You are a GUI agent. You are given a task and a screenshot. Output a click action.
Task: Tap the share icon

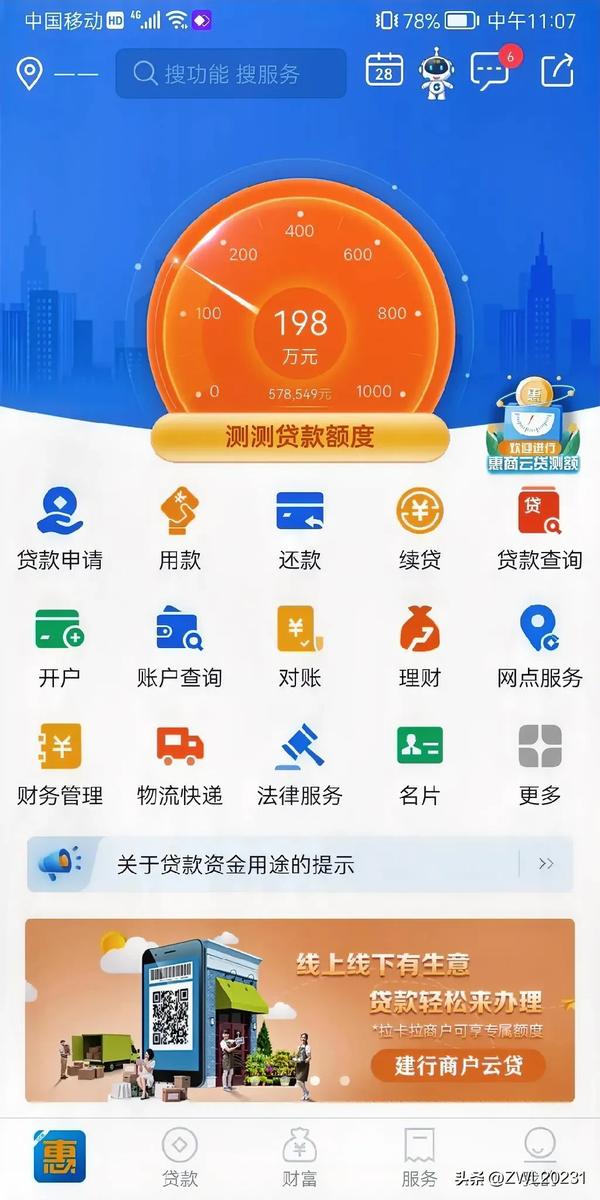tap(557, 71)
